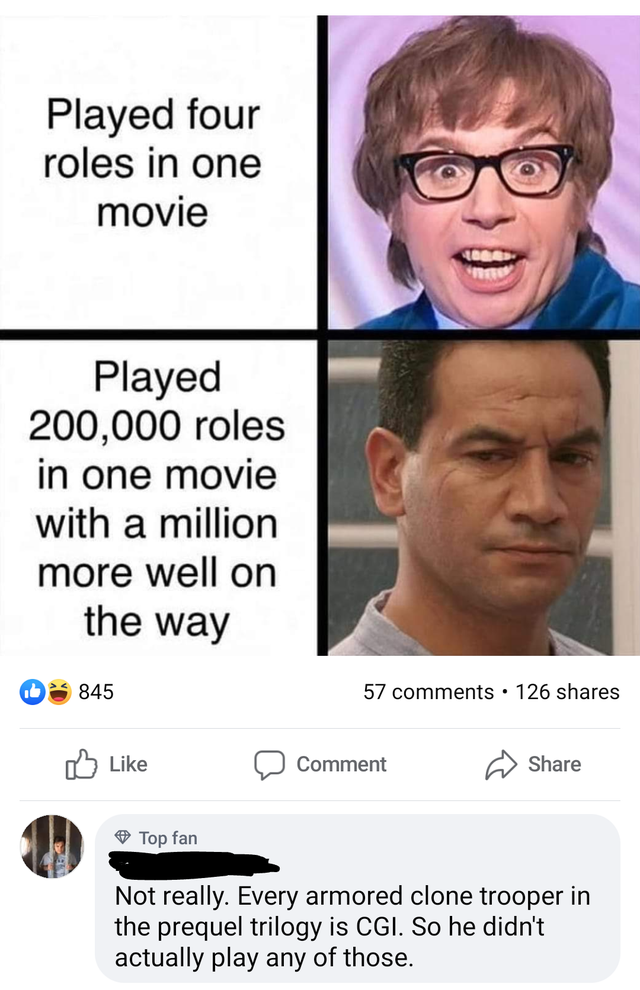This screenshot has height=990, width=640.
Task: Like this meme post
Action: coord(106,764)
